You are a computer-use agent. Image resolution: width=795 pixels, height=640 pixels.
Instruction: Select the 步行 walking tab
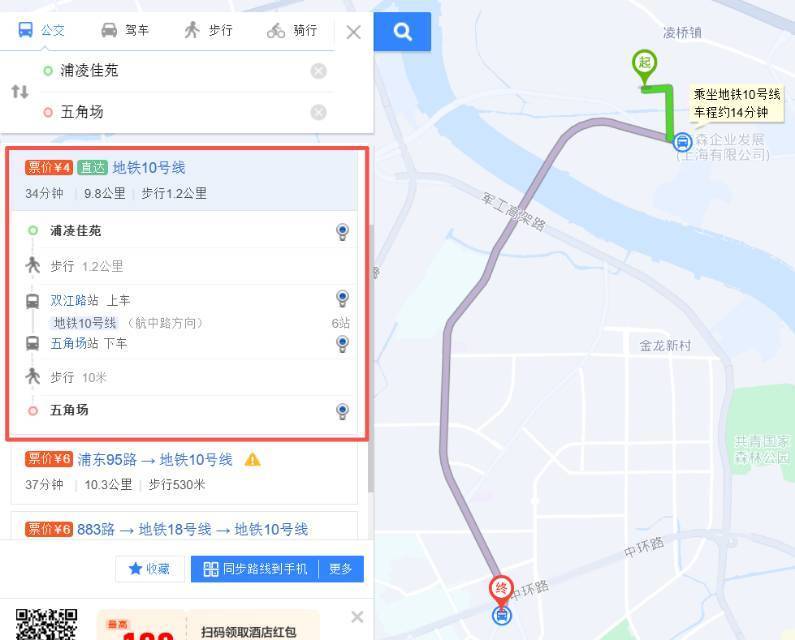coord(208,30)
